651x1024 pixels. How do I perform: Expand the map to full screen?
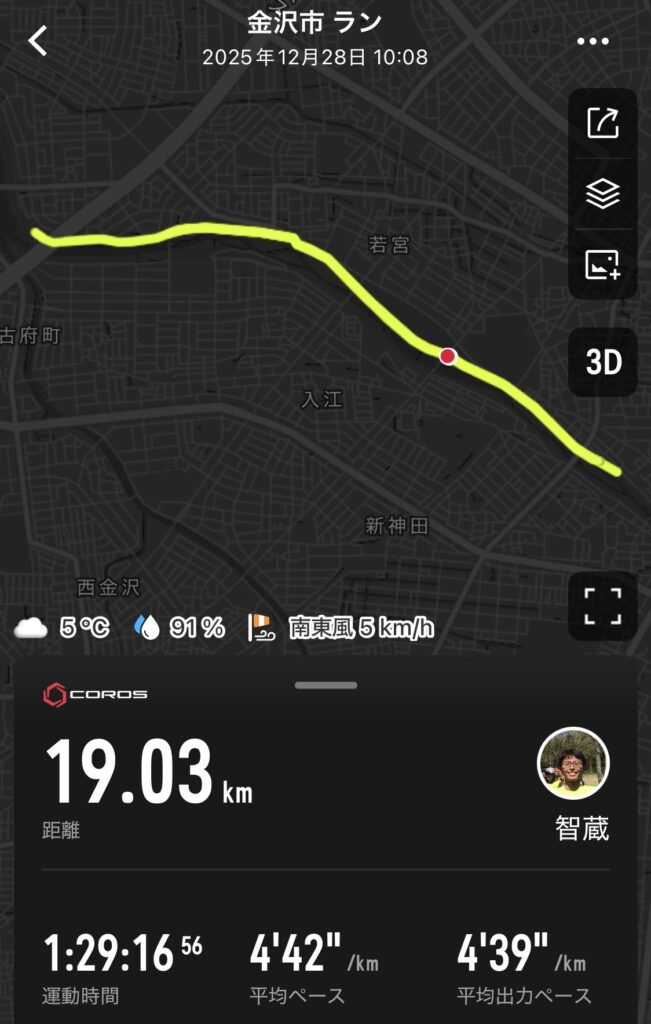pyautogui.click(x=603, y=606)
